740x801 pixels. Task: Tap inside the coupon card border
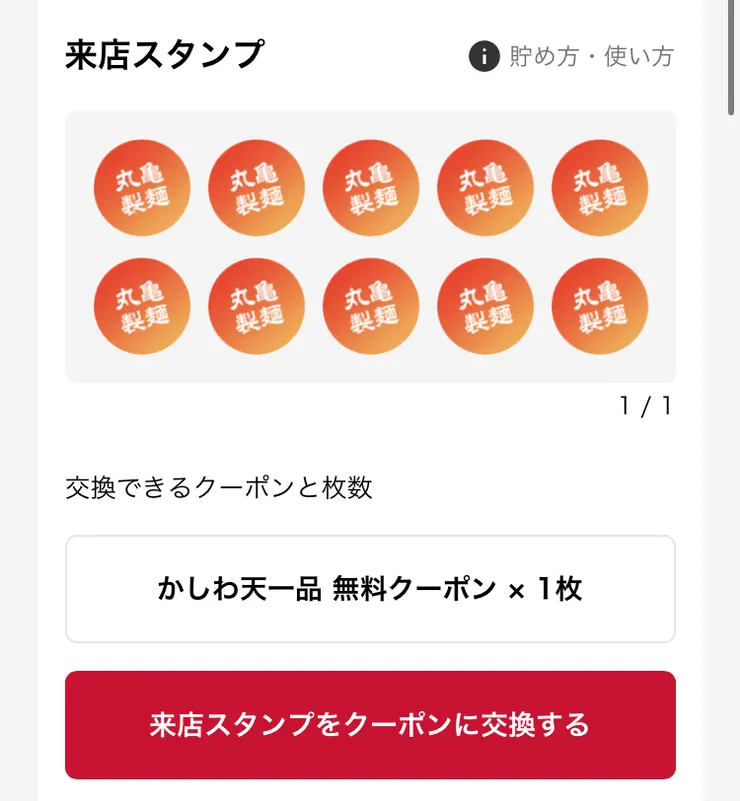point(370,589)
